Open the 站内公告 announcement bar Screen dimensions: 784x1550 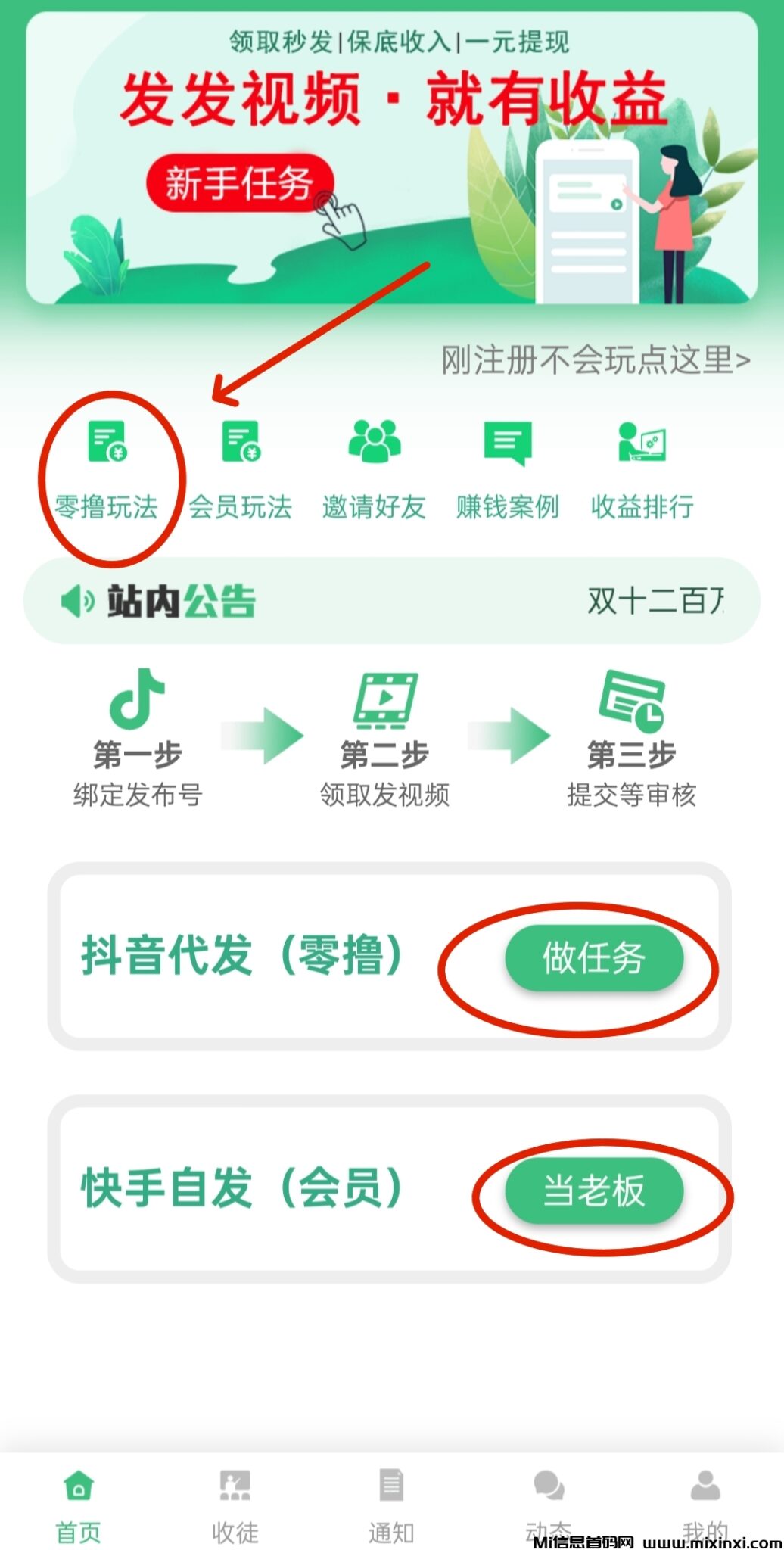point(391,601)
